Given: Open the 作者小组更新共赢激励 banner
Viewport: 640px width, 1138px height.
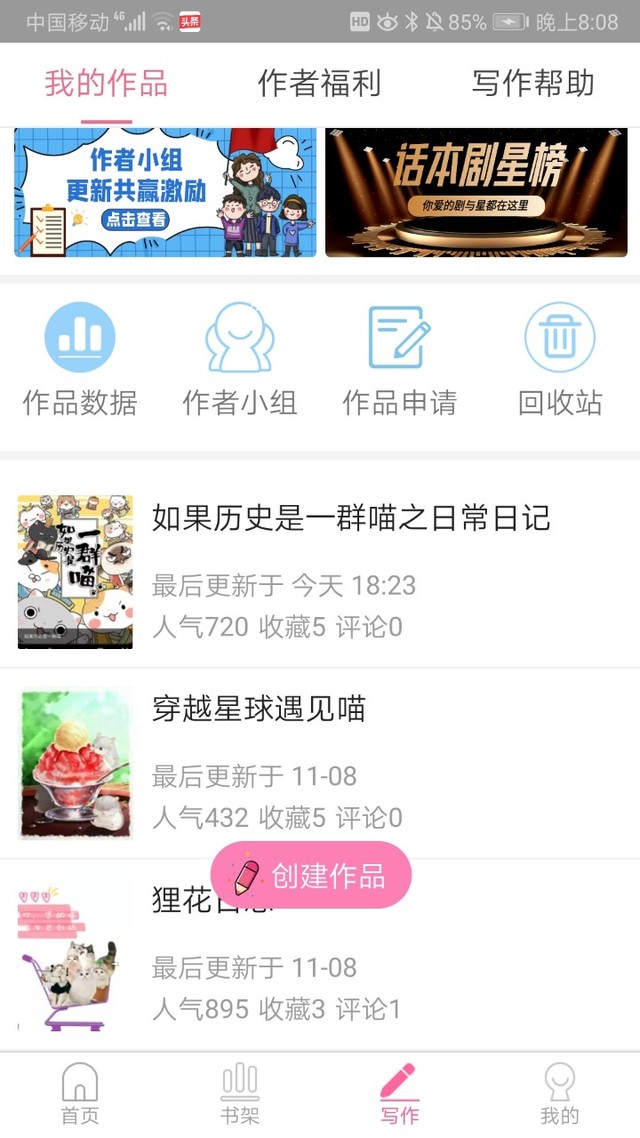Looking at the screenshot, I should (x=165, y=192).
